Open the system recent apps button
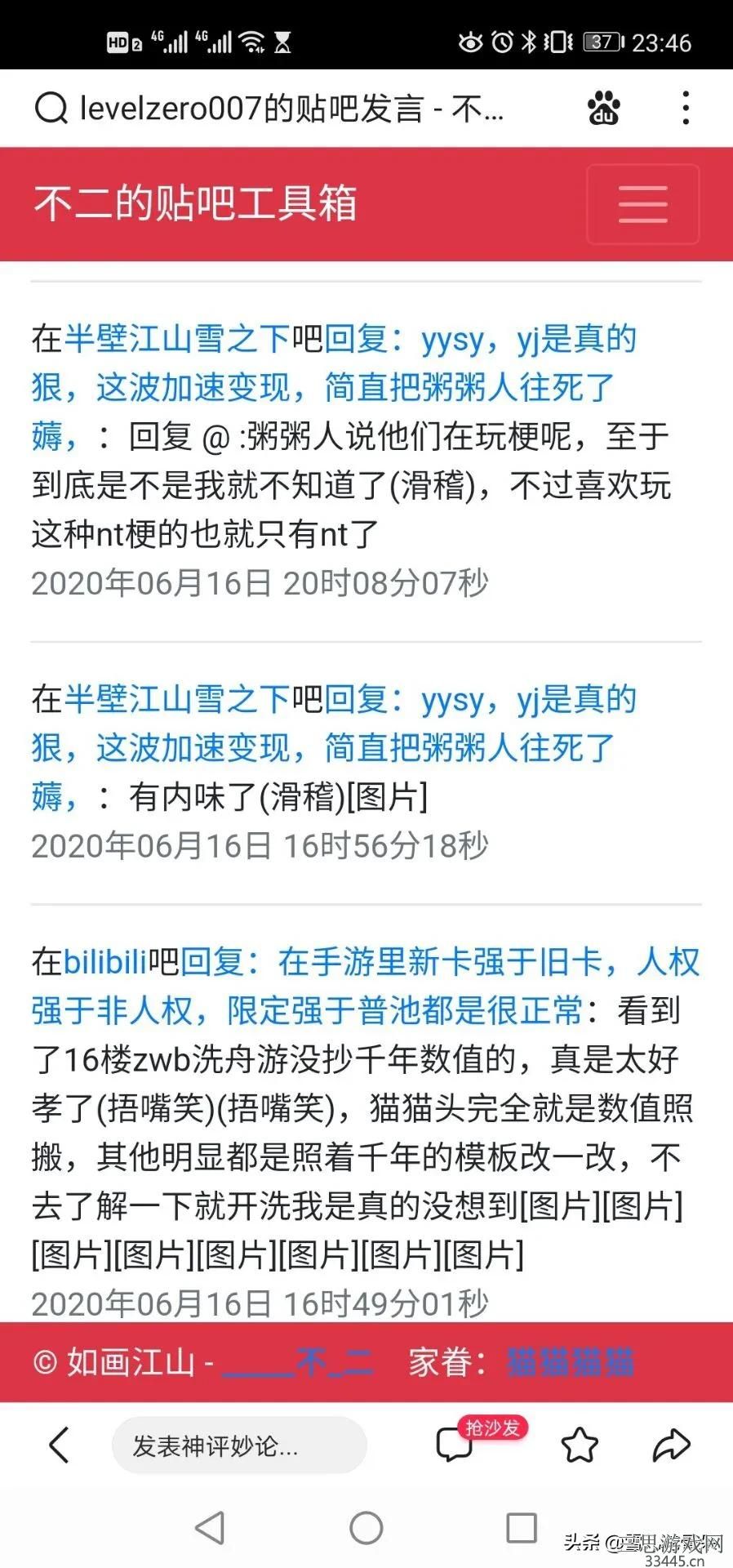Screen dimensions: 733x1568 pyautogui.click(x=522, y=1527)
